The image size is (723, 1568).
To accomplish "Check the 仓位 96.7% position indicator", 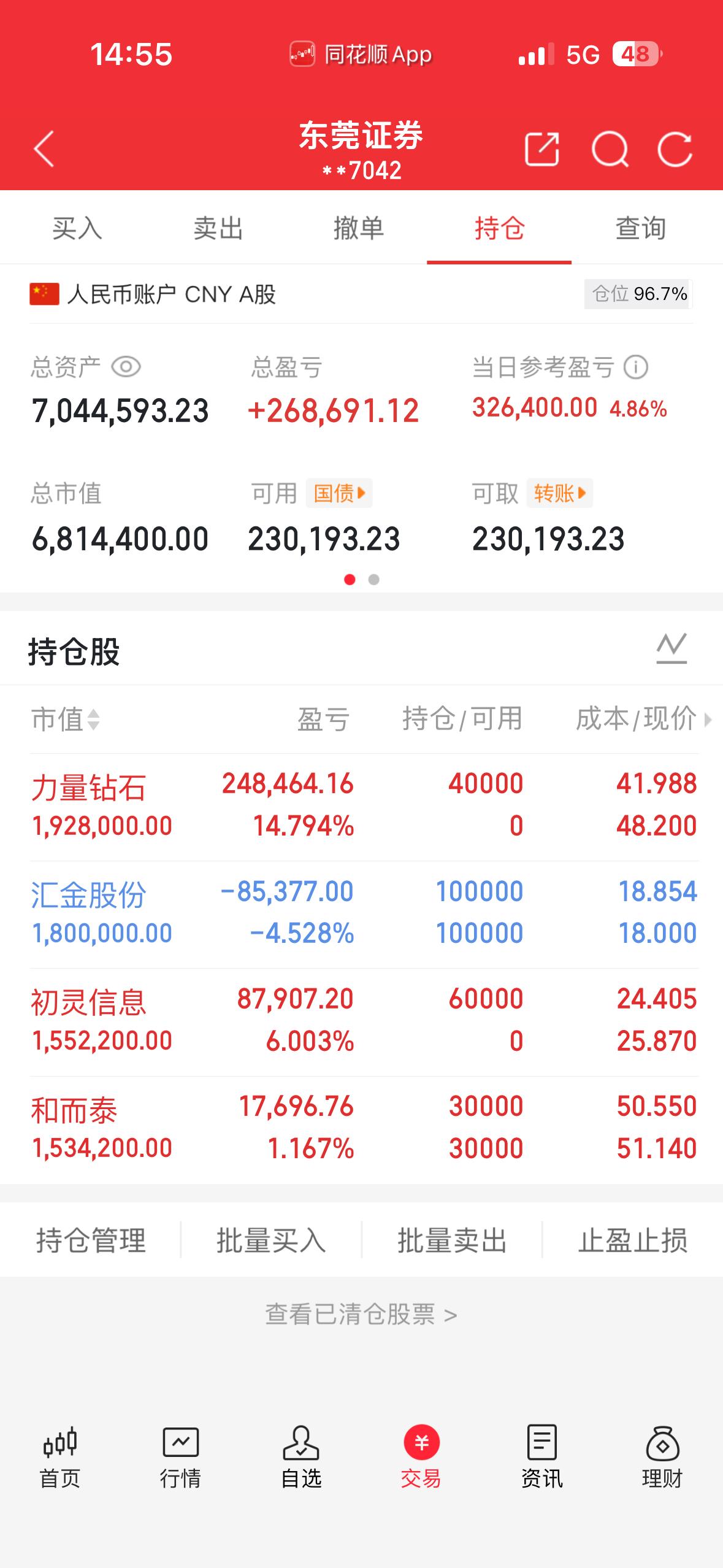I will [x=637, y=294].
